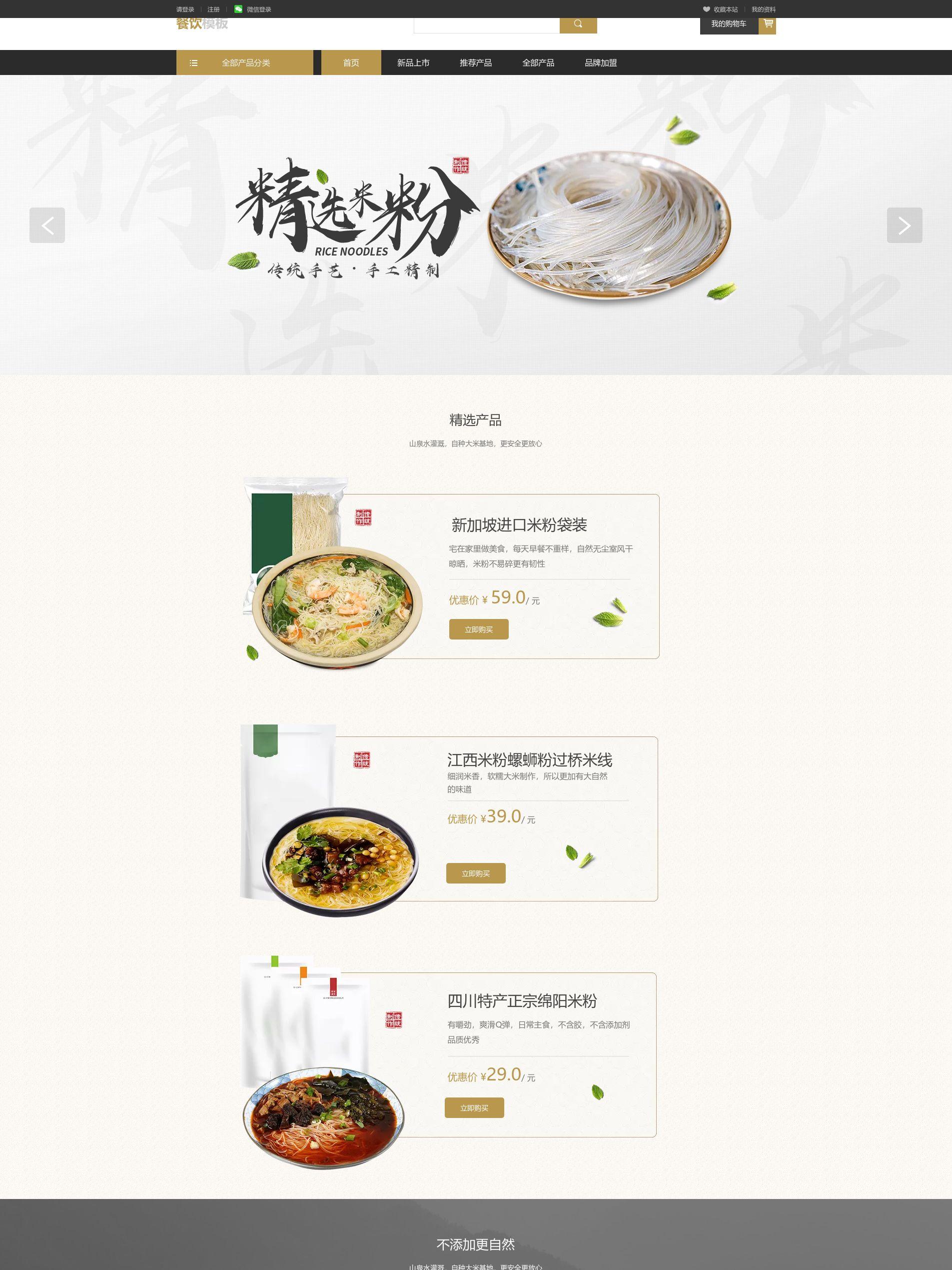Expand 全部产品分类 category menu

[245, 62]
